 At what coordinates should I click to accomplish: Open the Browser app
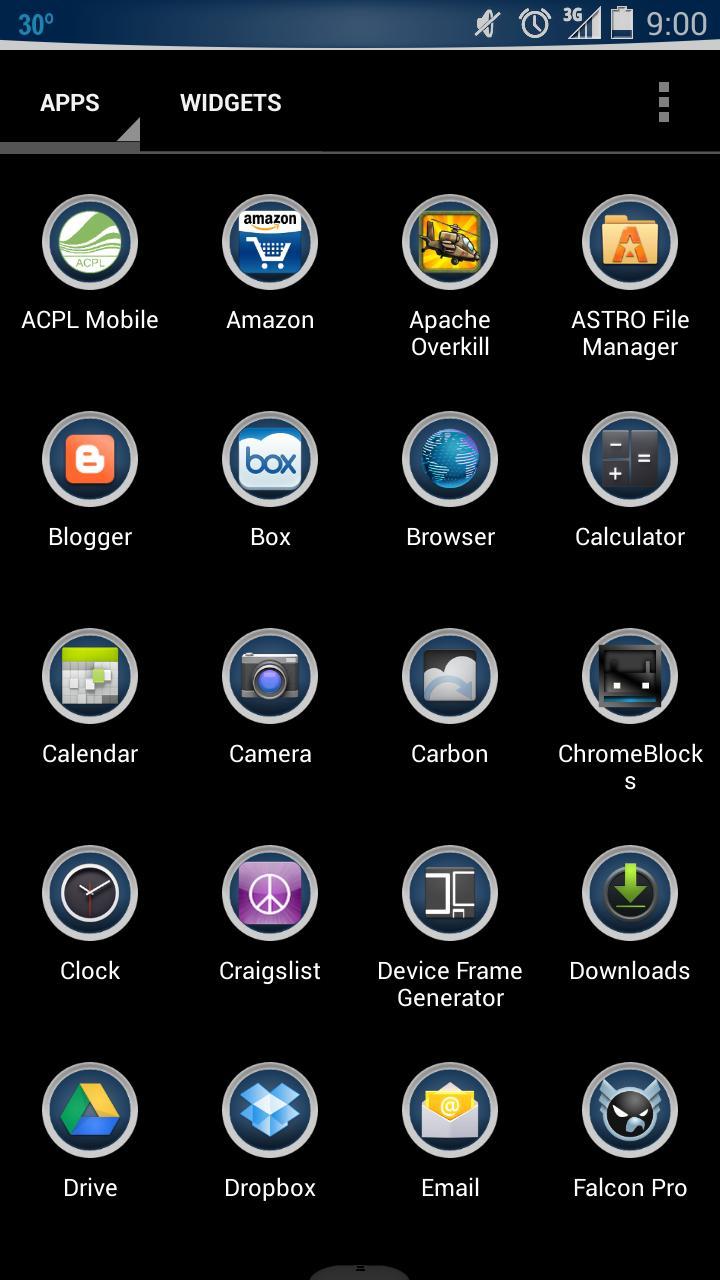(x=450, y=459)
